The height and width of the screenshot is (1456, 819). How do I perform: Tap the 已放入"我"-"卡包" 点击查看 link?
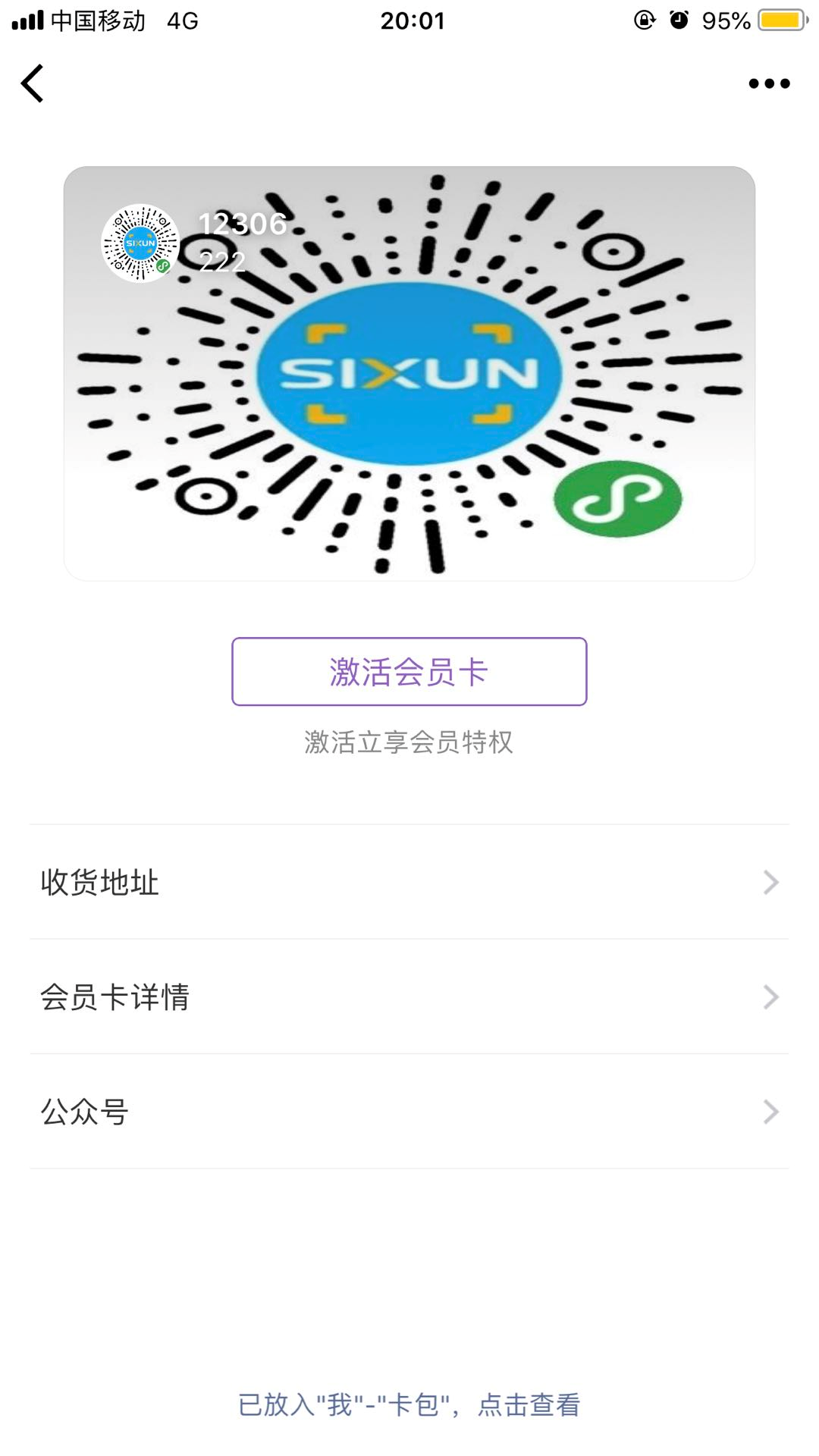point(409,1404)
